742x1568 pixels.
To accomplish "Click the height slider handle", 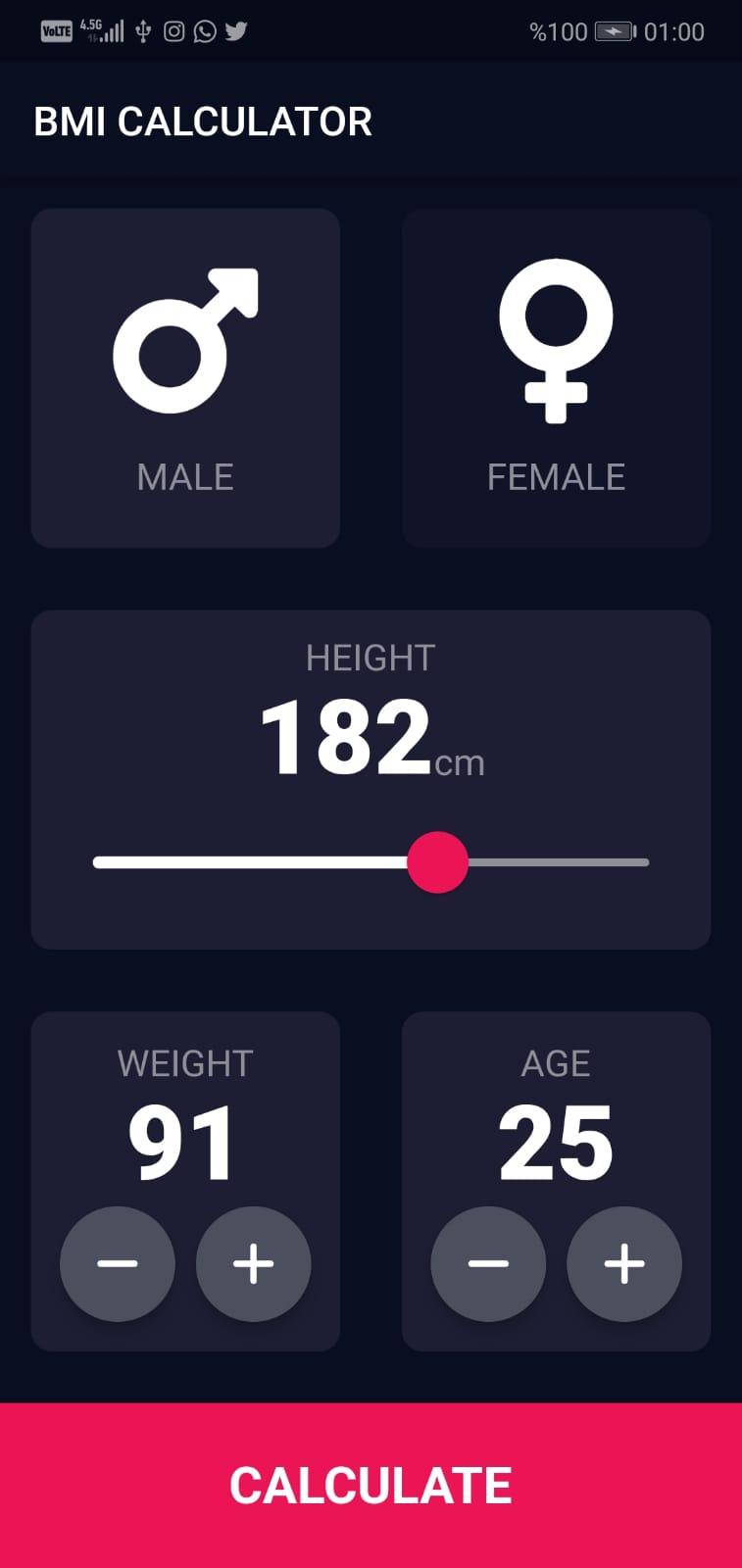I will pyautogui.click(x=438, y=862).
